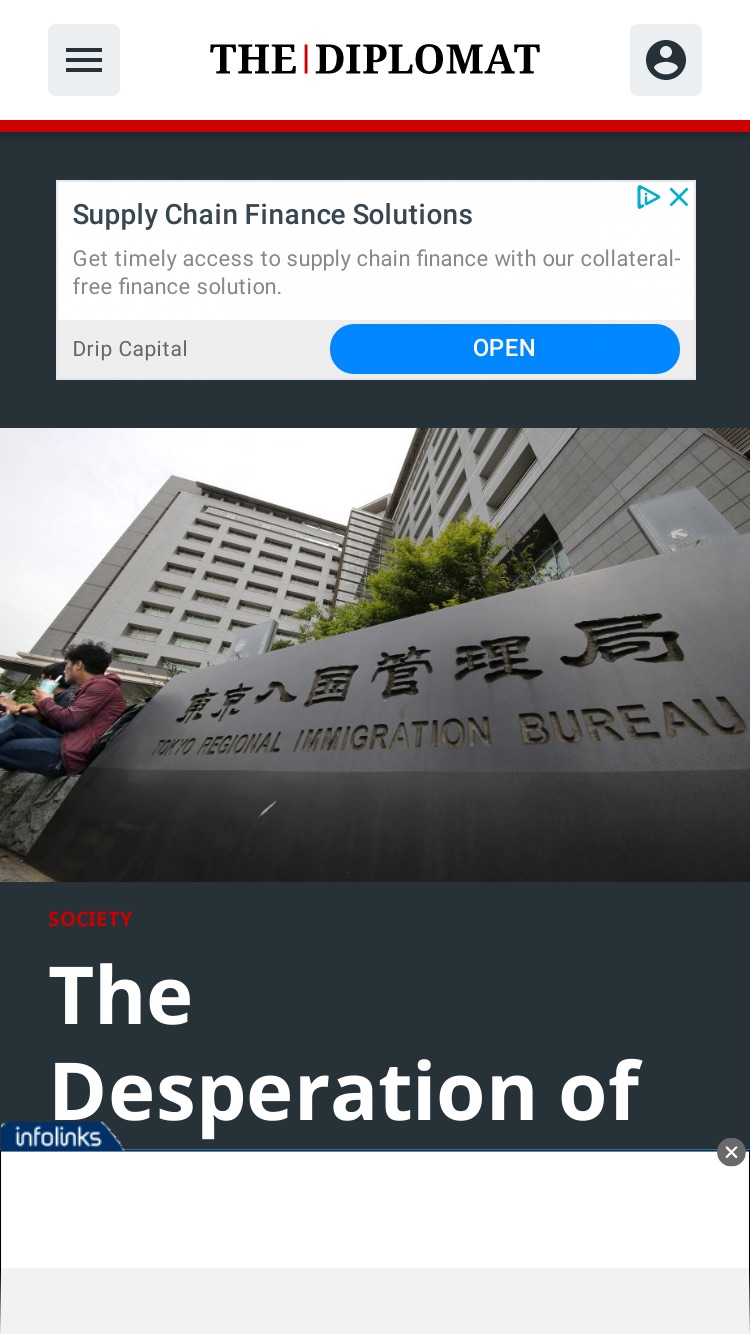The height and width of the screenshot is (1334, 750).
Task: Dismiss the infolinks bottom ad banner
Action: coord(731,1152)
